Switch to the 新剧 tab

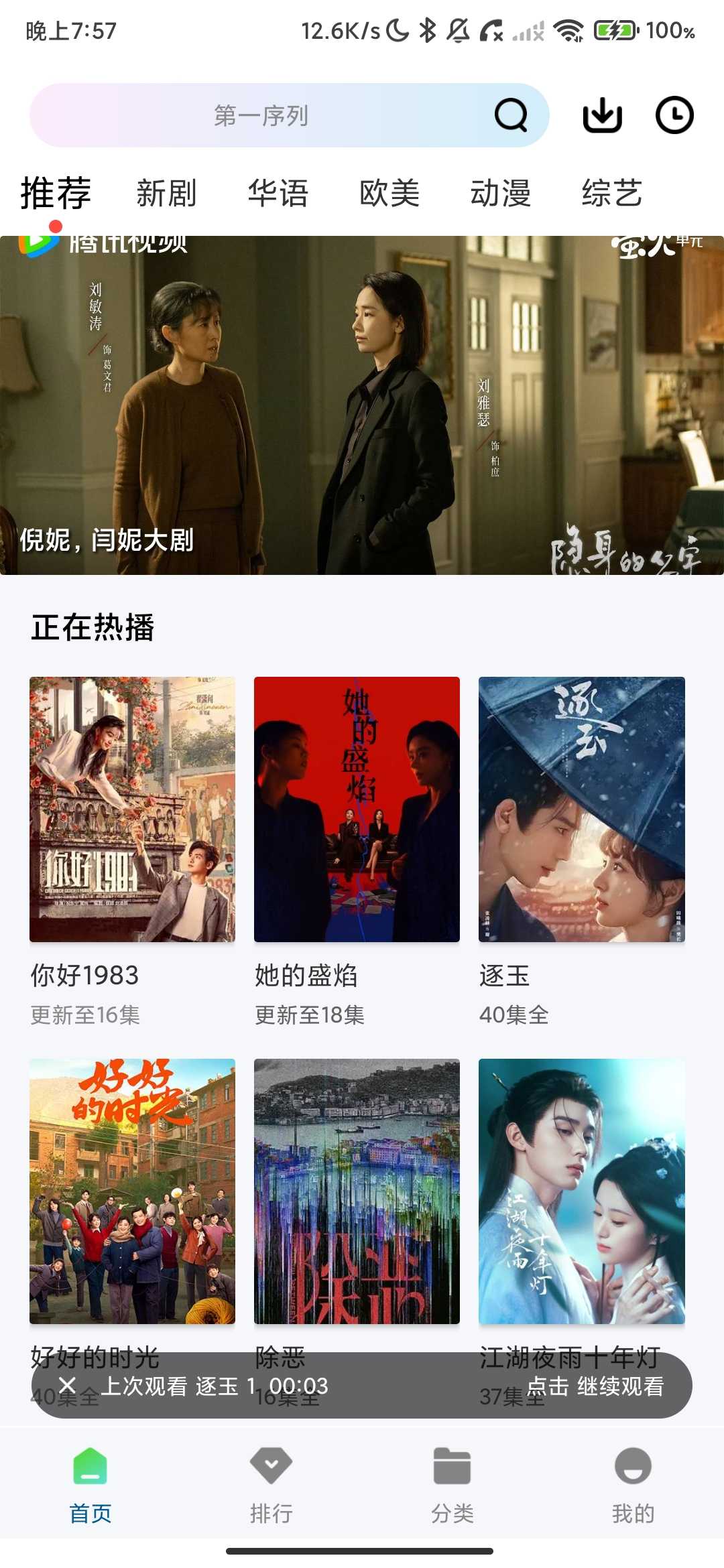pos(166,194)
